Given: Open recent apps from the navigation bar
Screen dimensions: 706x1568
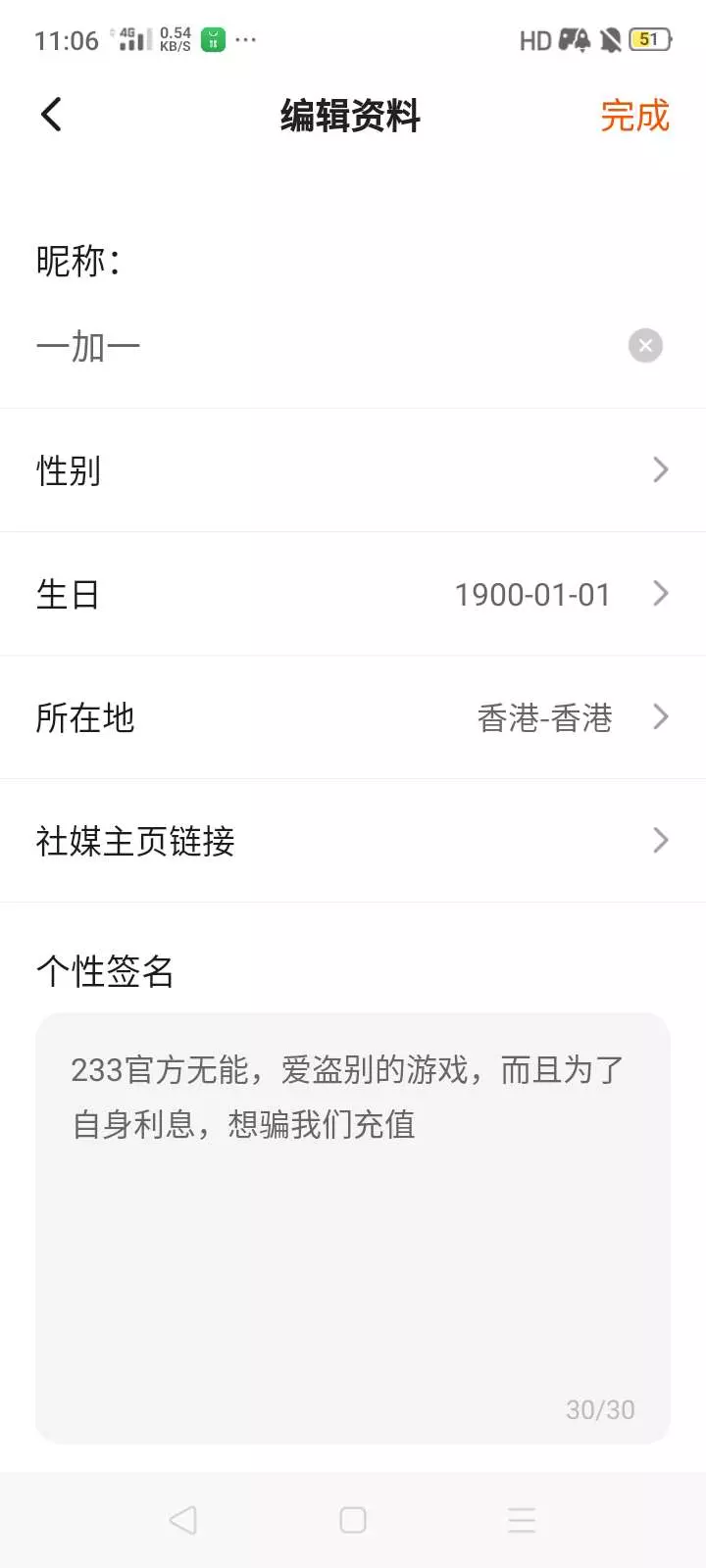Looking at the screenshot, I should (522, 1520).
